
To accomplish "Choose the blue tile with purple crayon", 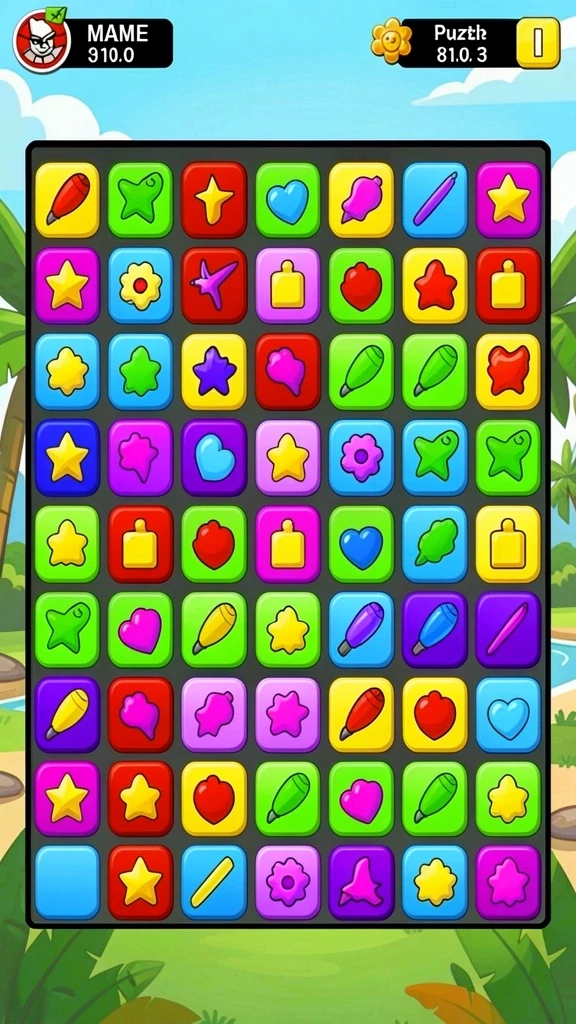I will pos(361,630).
